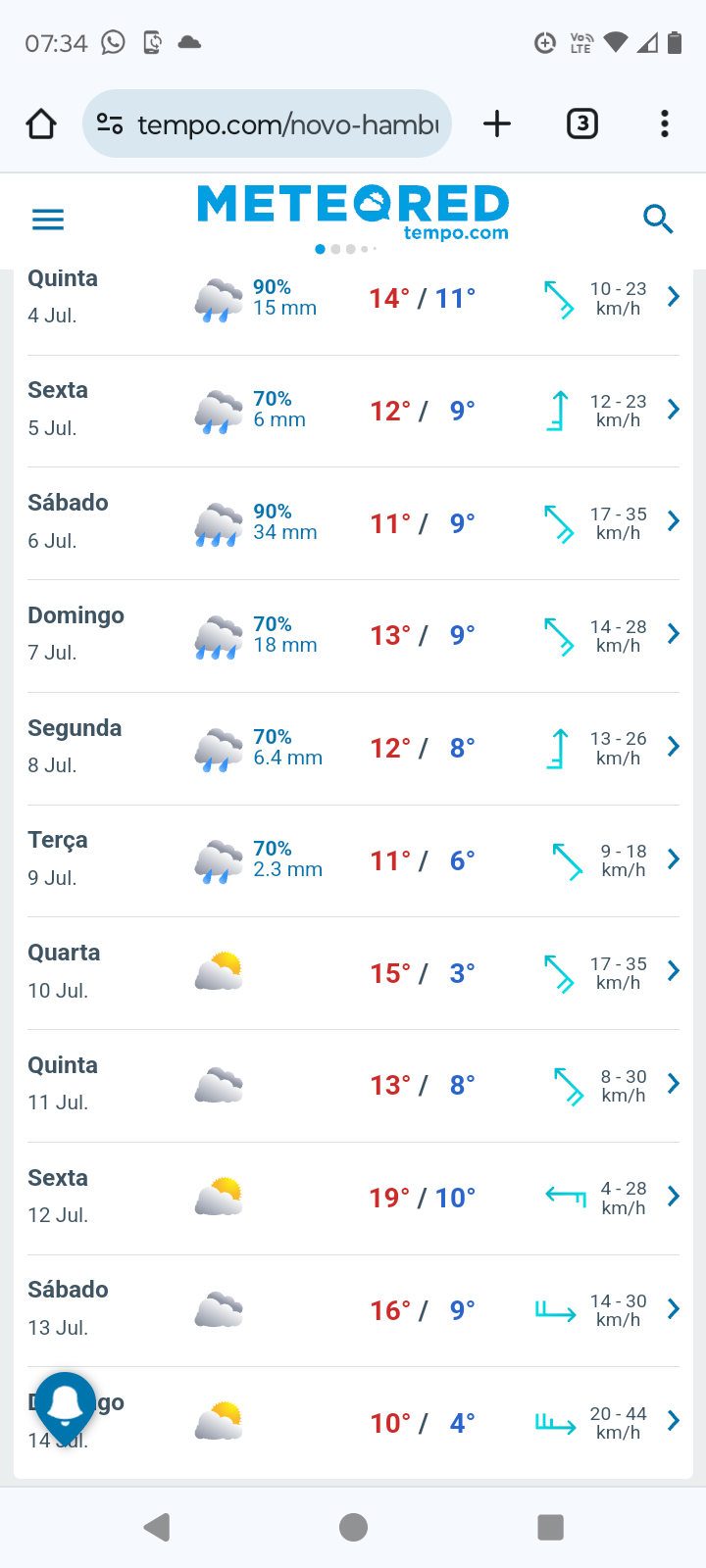Tap the system back button
The height and width of the screenshot is (1568, 706).
click(x=157, y=1527)
